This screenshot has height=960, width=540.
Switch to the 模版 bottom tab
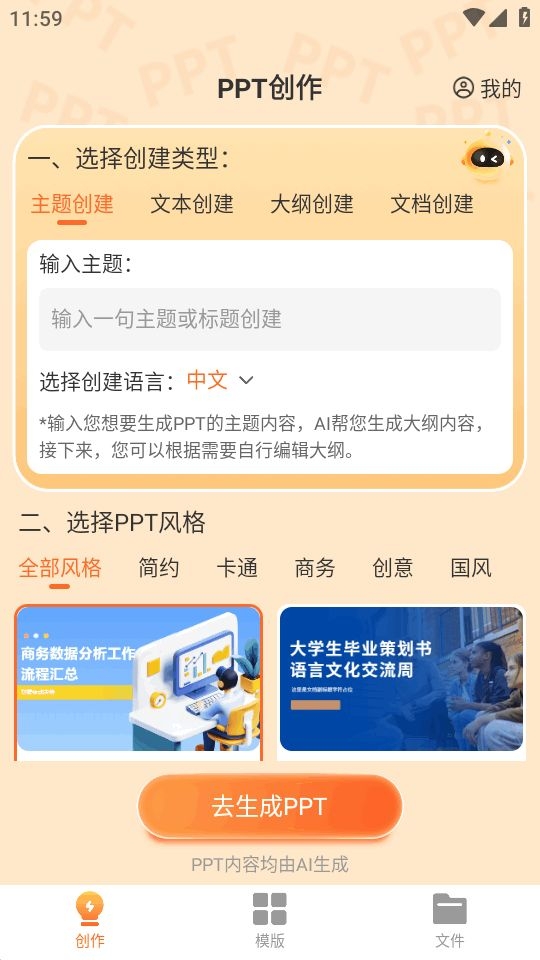pyautogui.click(x=270, y=920)
